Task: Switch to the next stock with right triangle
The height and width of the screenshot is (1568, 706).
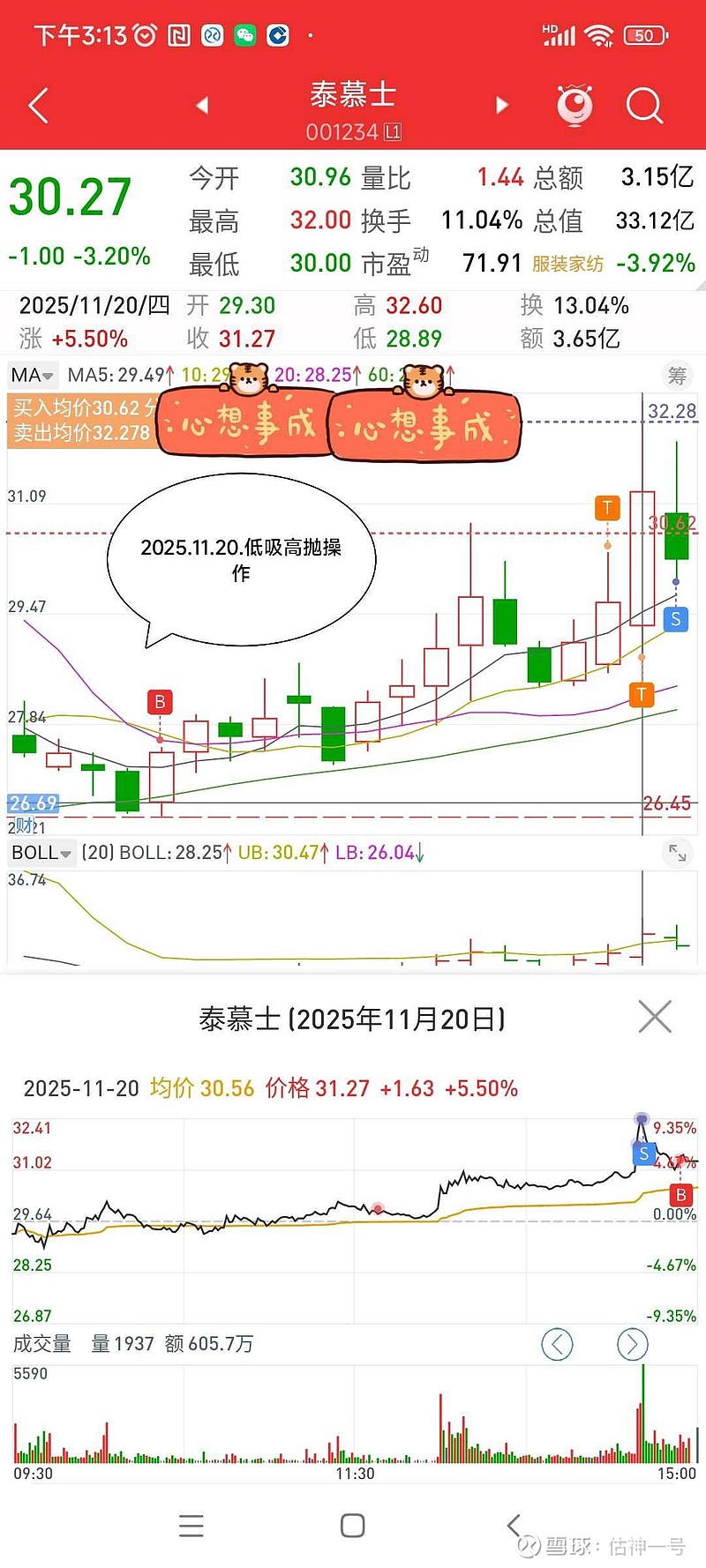Action: 502,106
